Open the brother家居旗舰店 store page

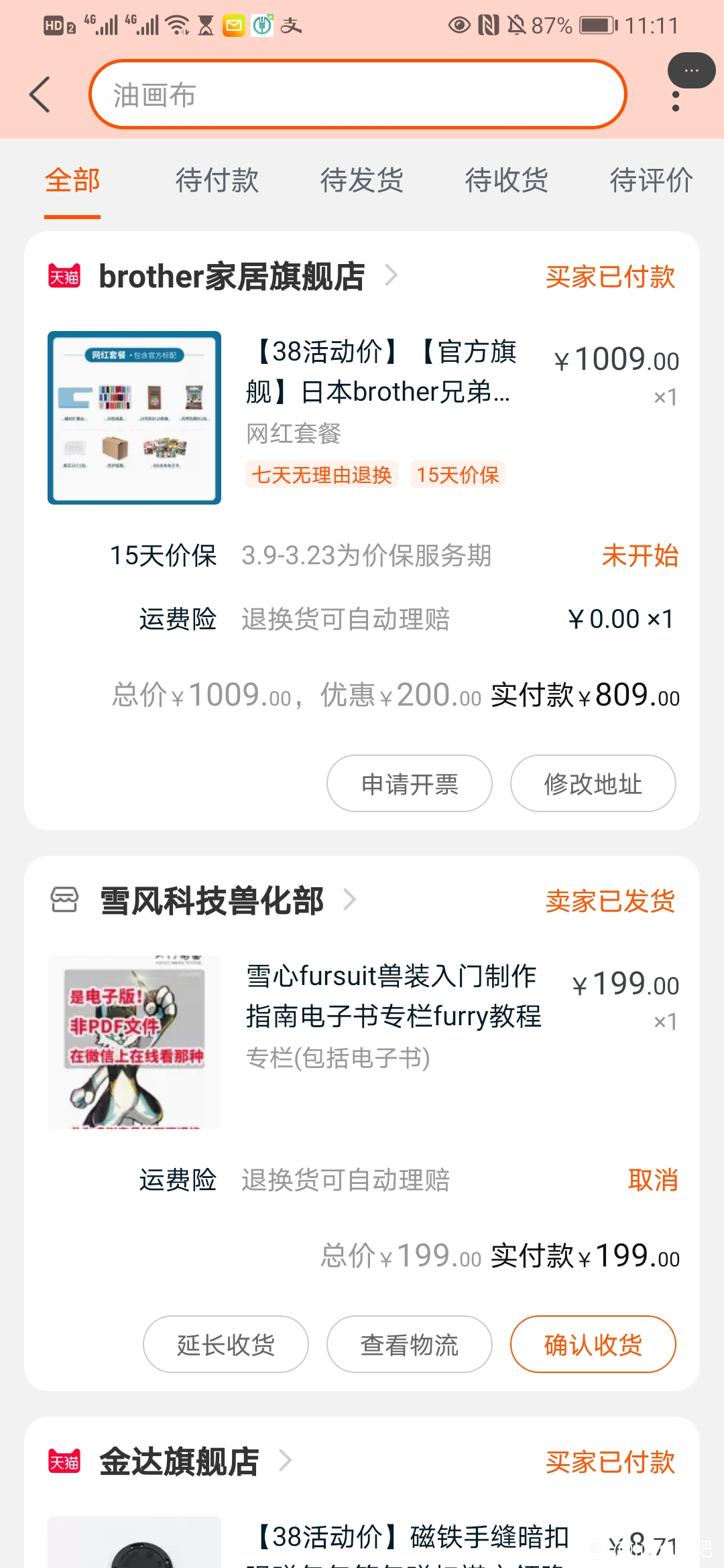pos(231,276)
